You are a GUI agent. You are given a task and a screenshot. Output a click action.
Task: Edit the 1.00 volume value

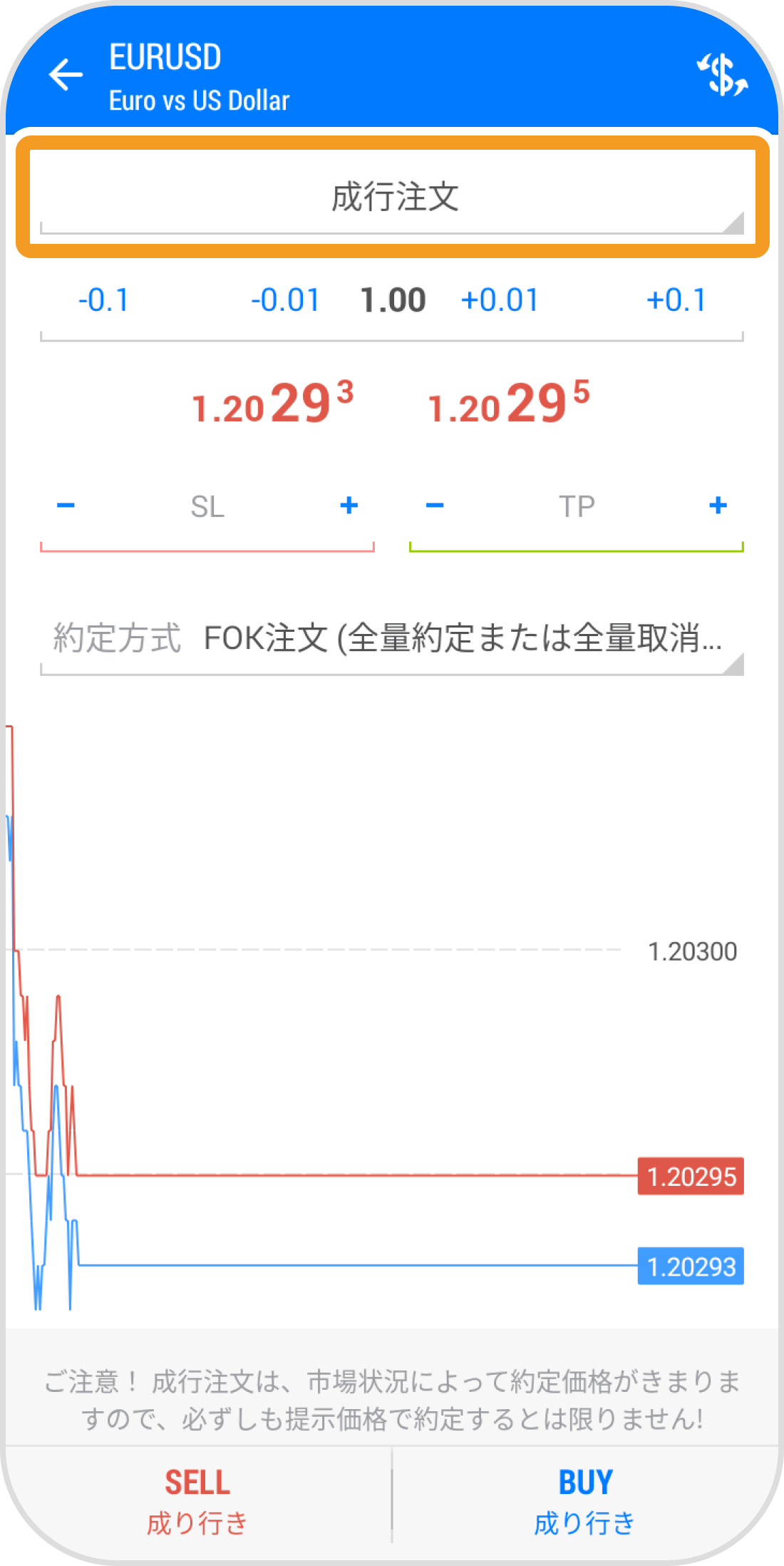393,300
